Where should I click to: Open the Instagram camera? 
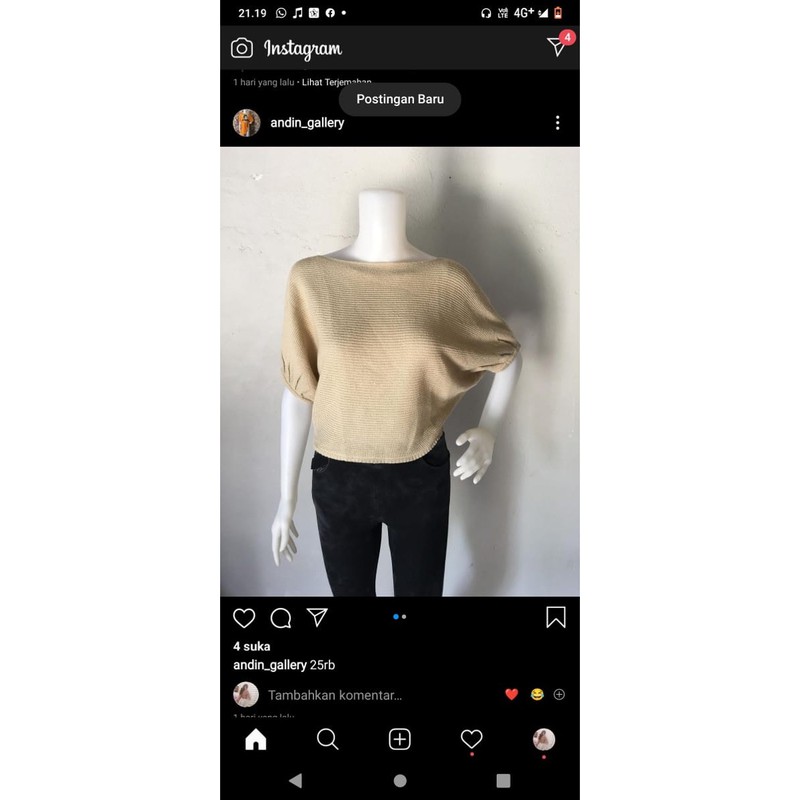point(242,48)
